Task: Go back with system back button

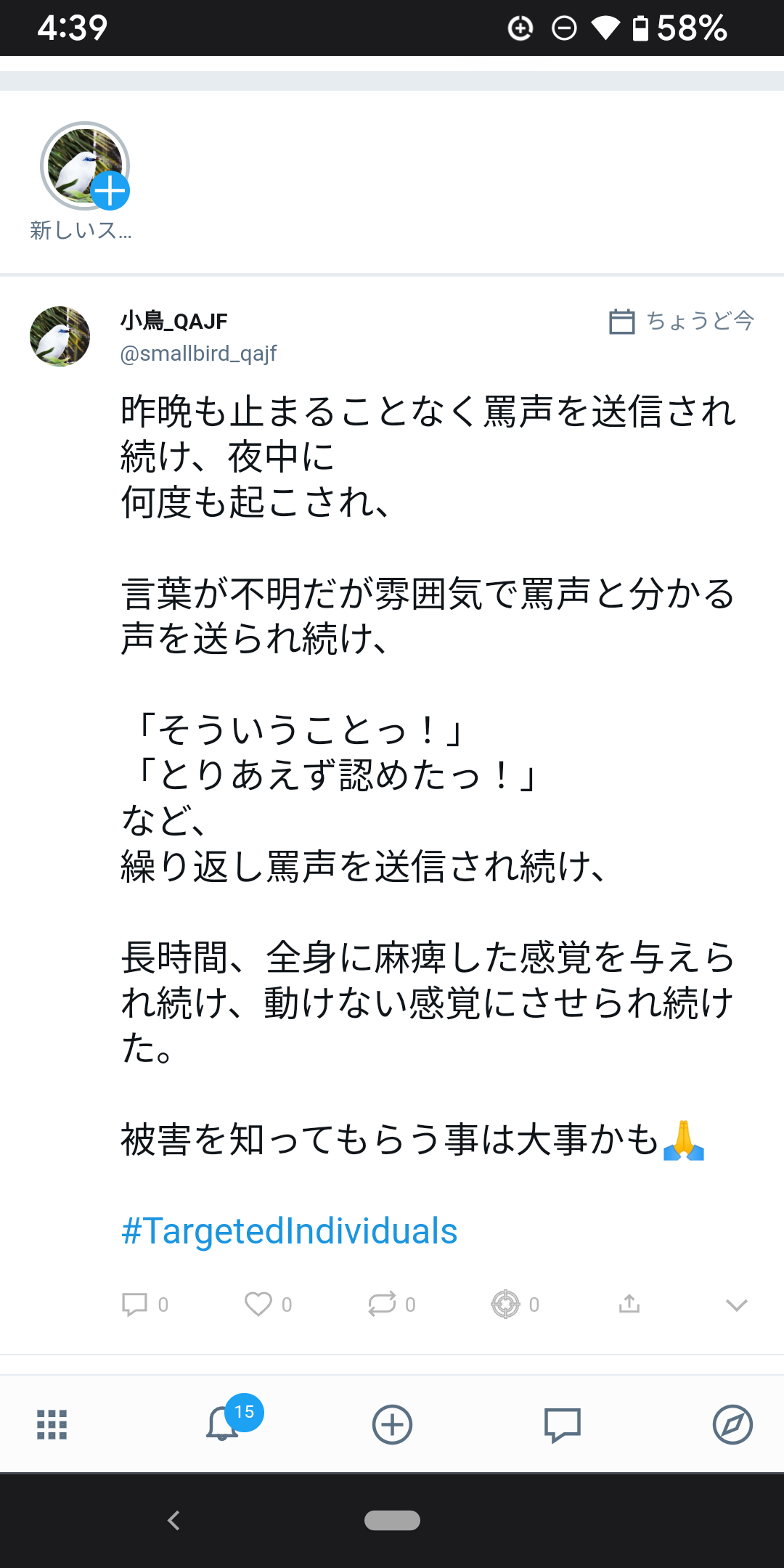Action: click(x=173, y=1520)
